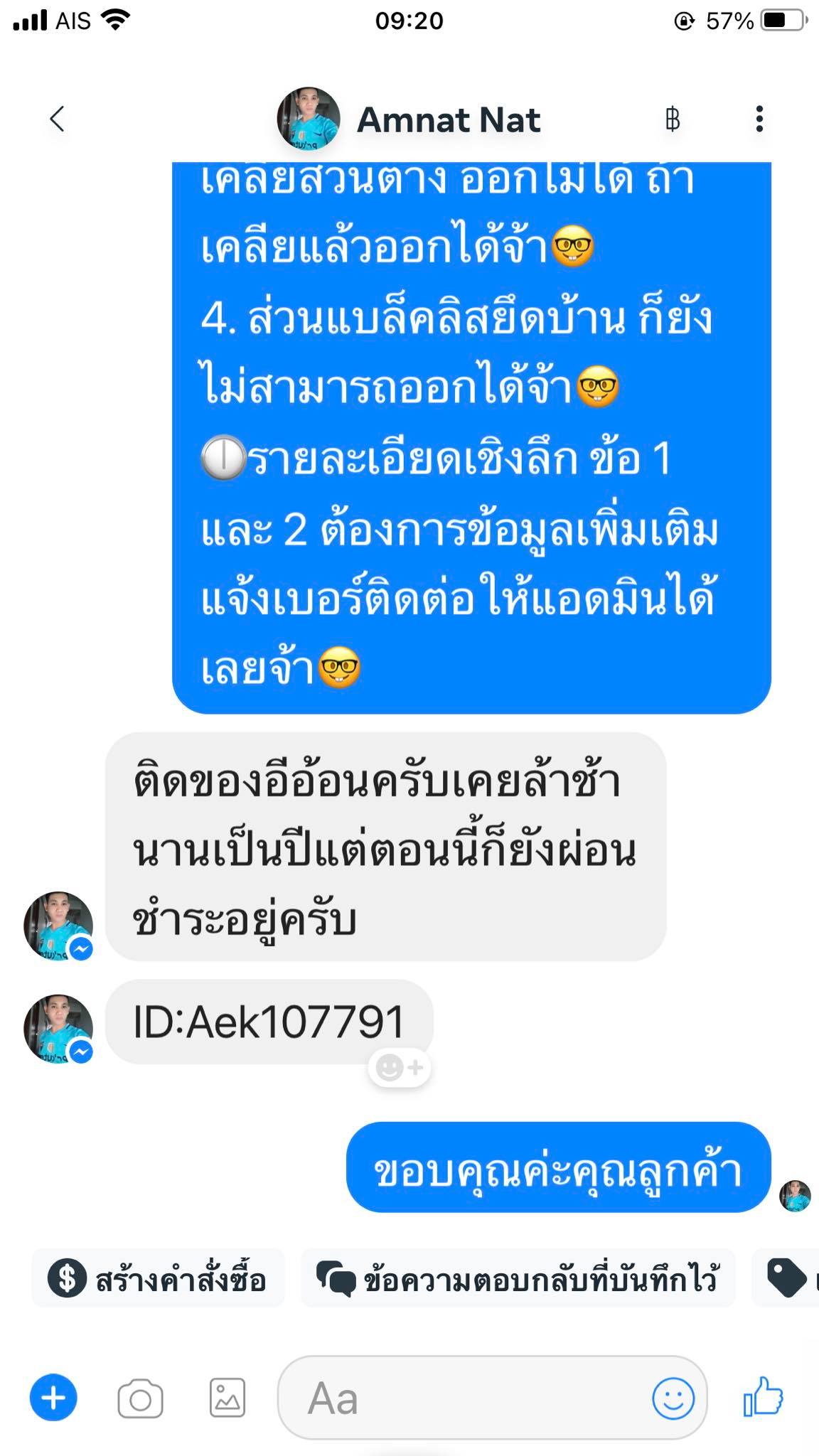Go back from the Amnat Nat chat
The height and width of the screenshot is (1456, 819).
click(57, 119)
